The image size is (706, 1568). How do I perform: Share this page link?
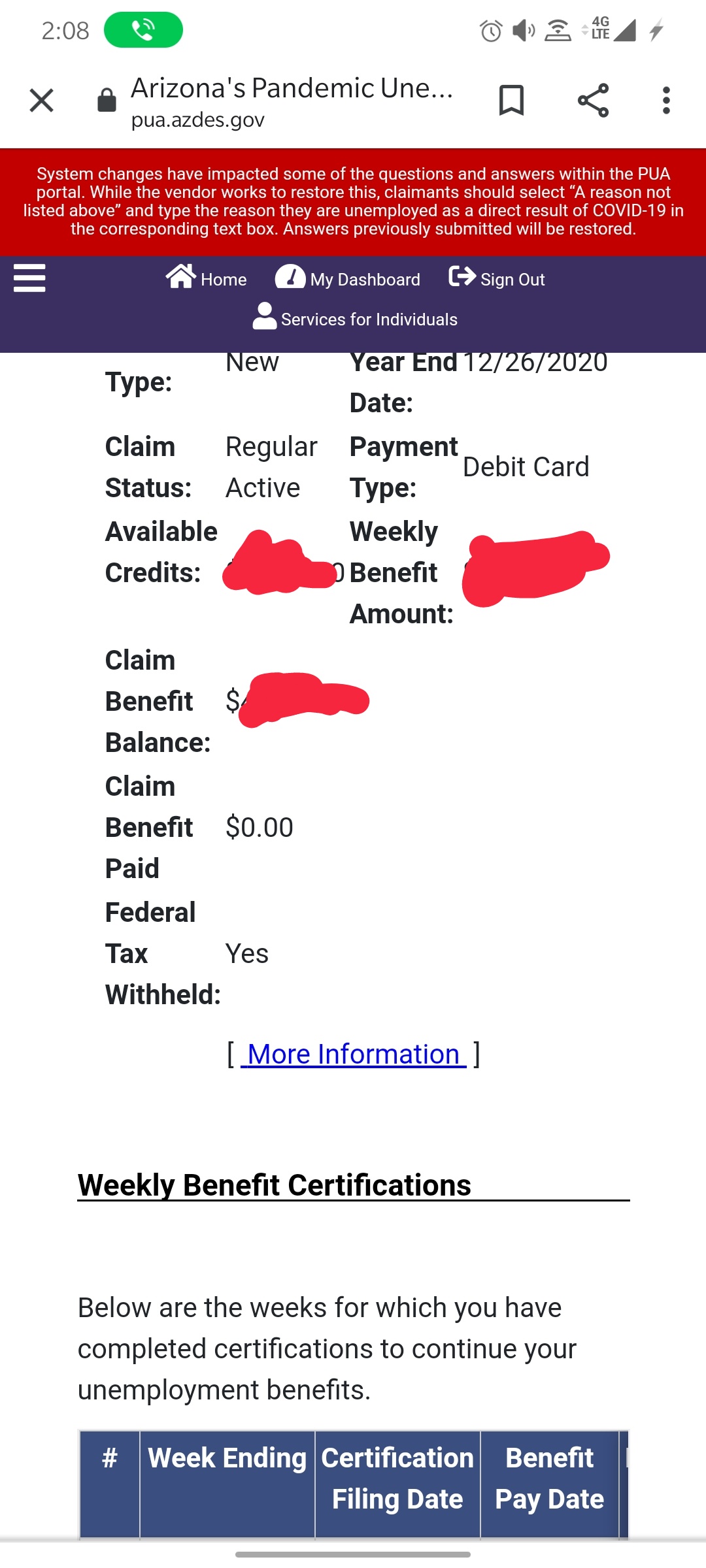(x=593, y=101)
